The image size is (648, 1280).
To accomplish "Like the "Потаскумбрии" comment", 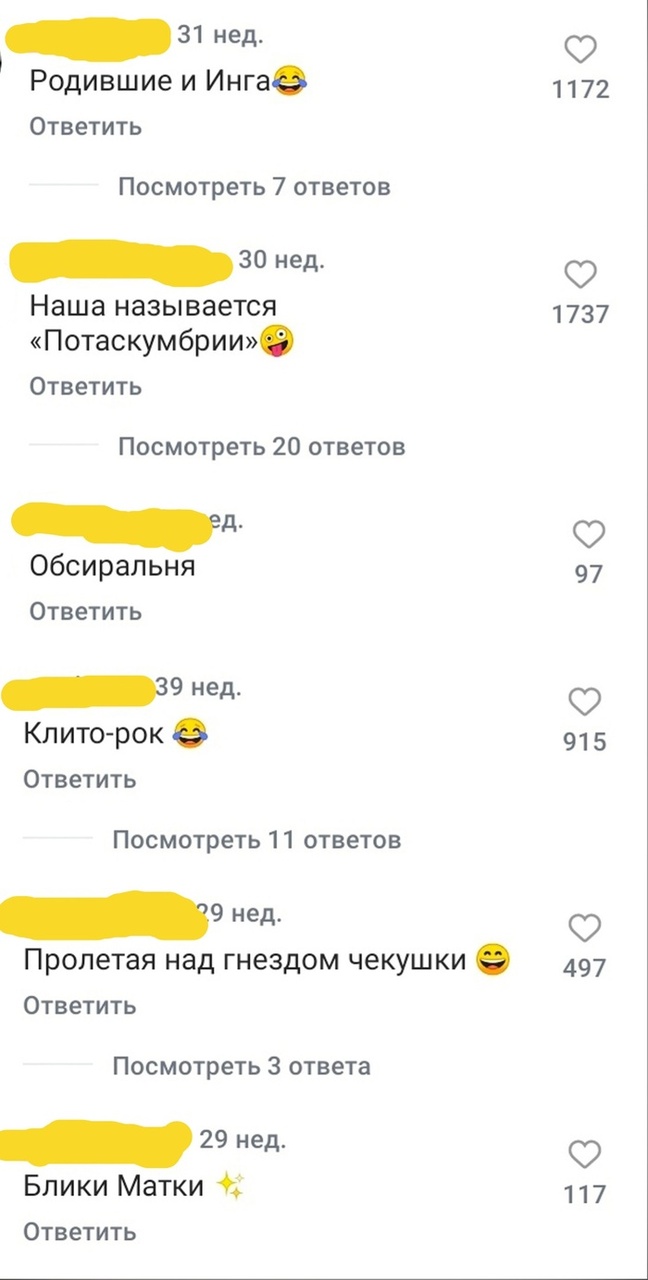I will [x=581, y=274].
